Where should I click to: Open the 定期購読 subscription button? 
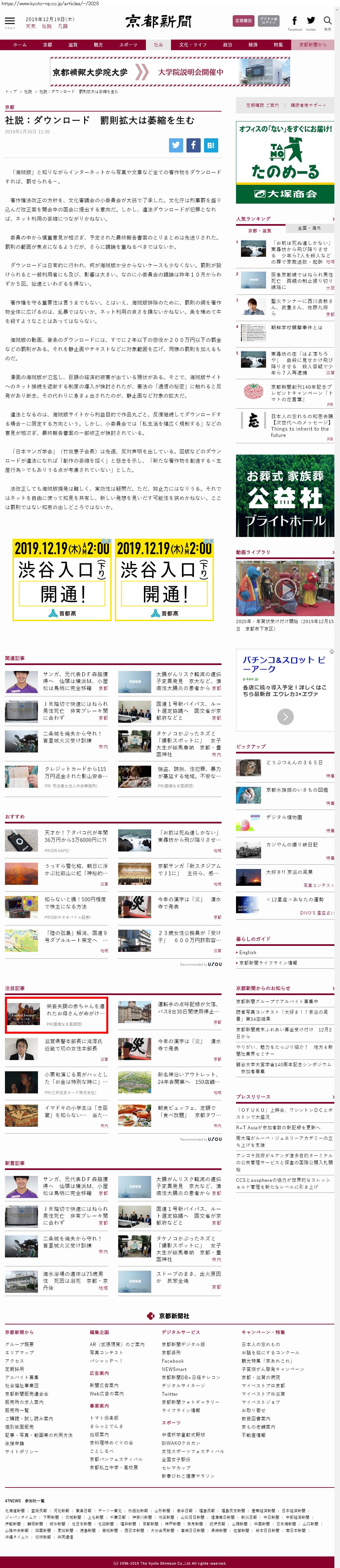[x=243, y=21]
